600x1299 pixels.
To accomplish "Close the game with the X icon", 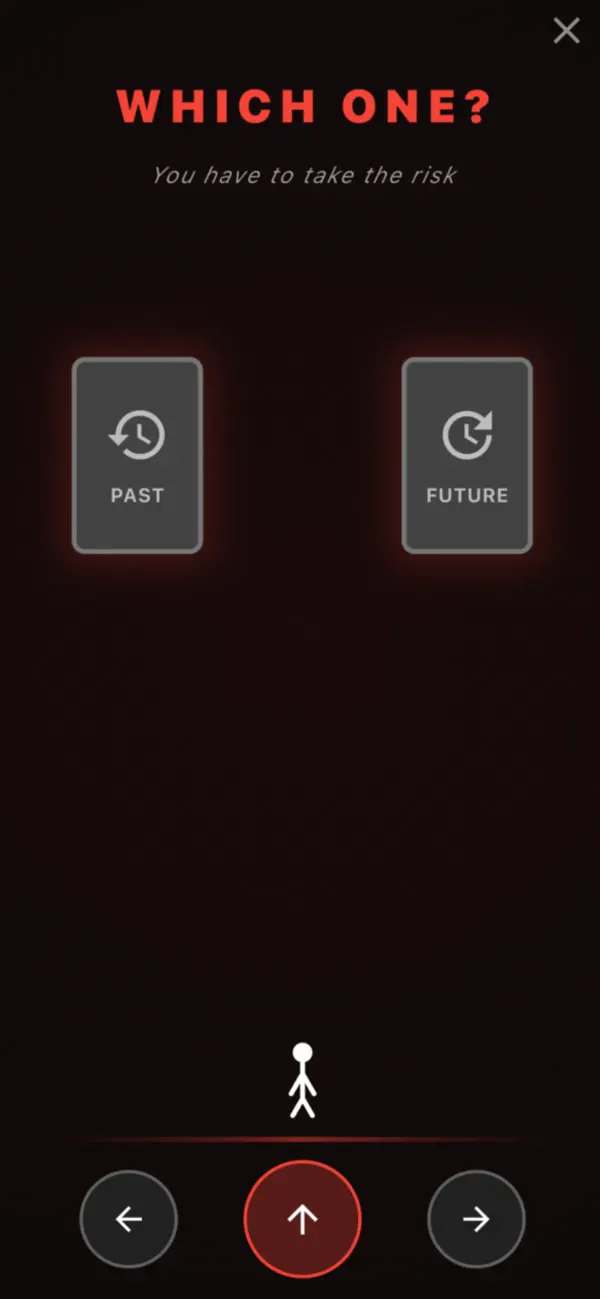I will pos(566,31).
